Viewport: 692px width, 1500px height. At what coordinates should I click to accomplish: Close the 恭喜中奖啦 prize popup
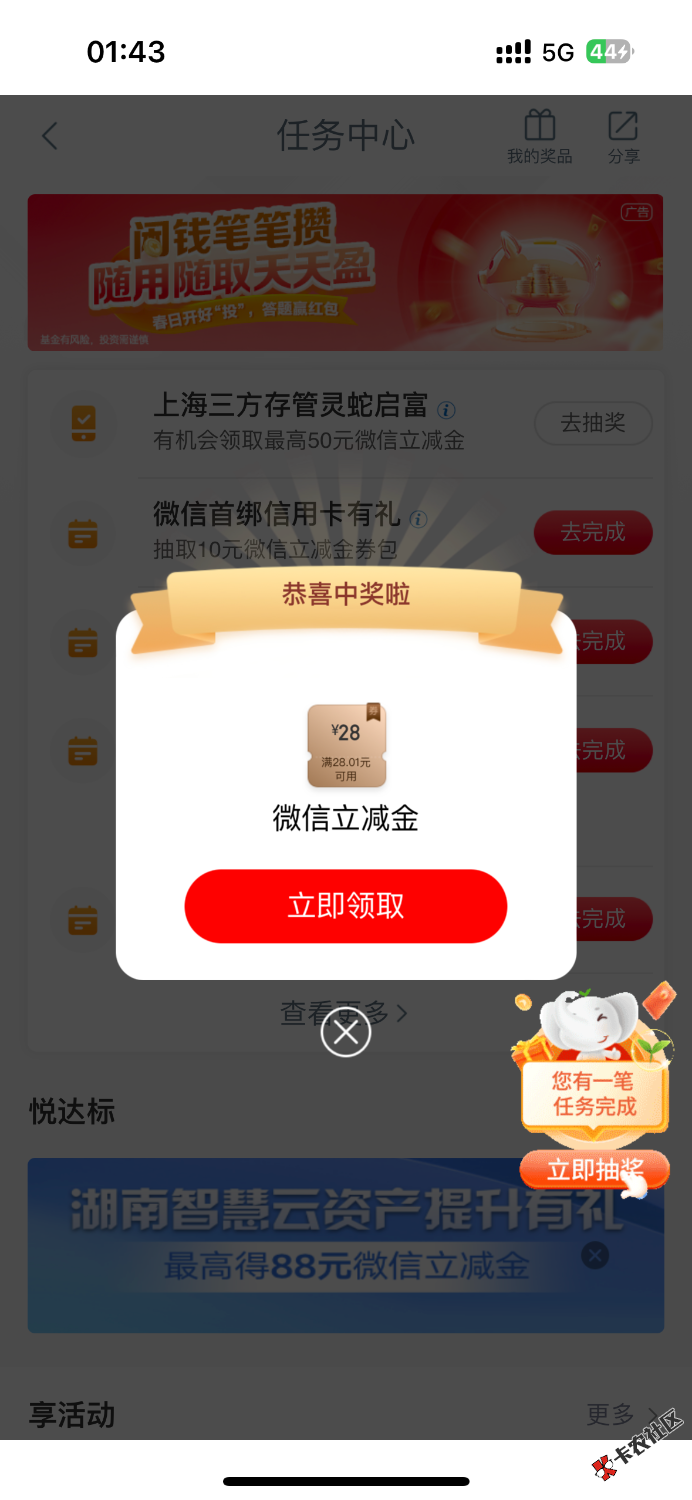tap(346, 1033)
